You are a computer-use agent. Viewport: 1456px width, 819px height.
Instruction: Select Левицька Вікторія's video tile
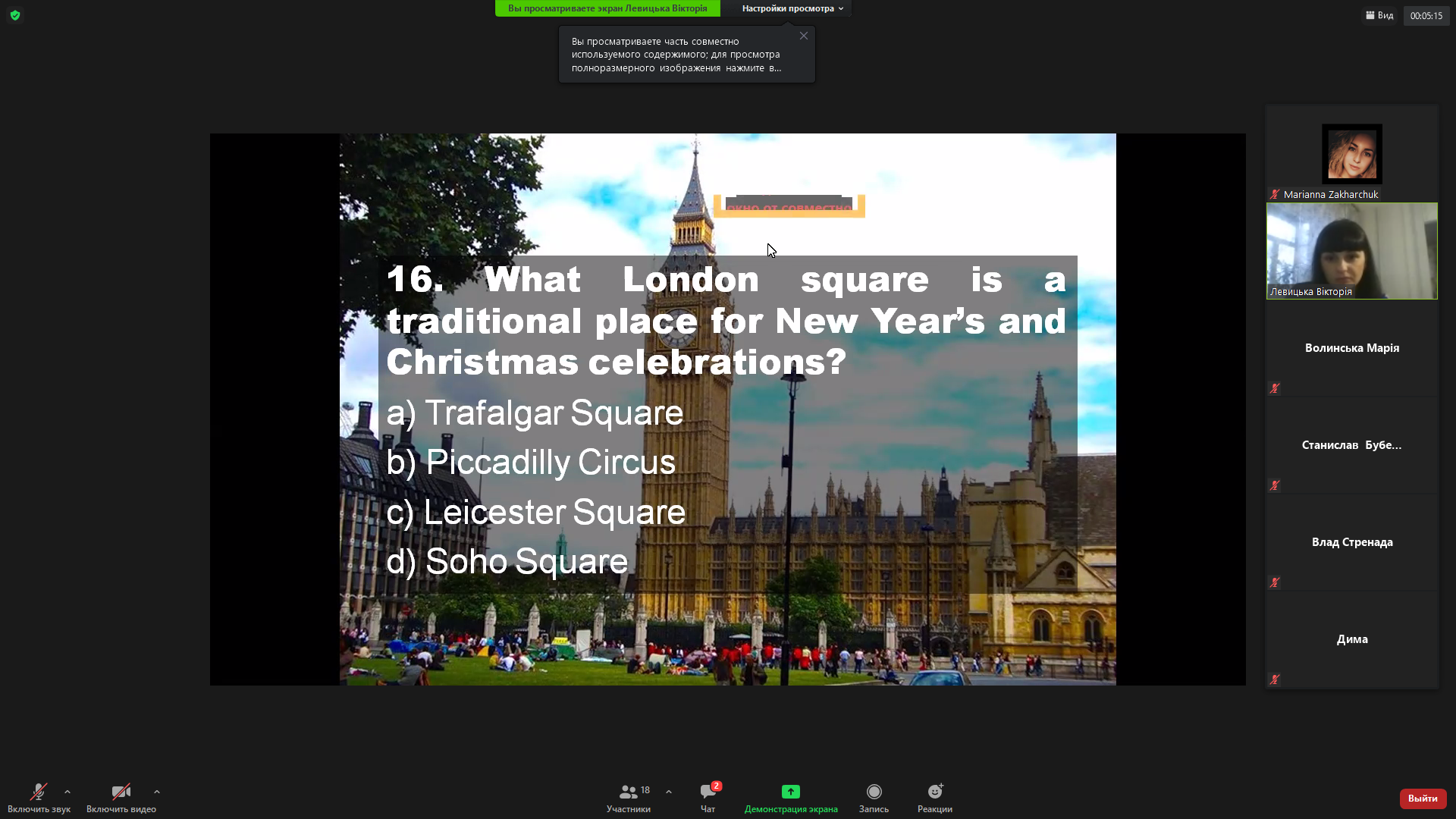[1352, 250]
